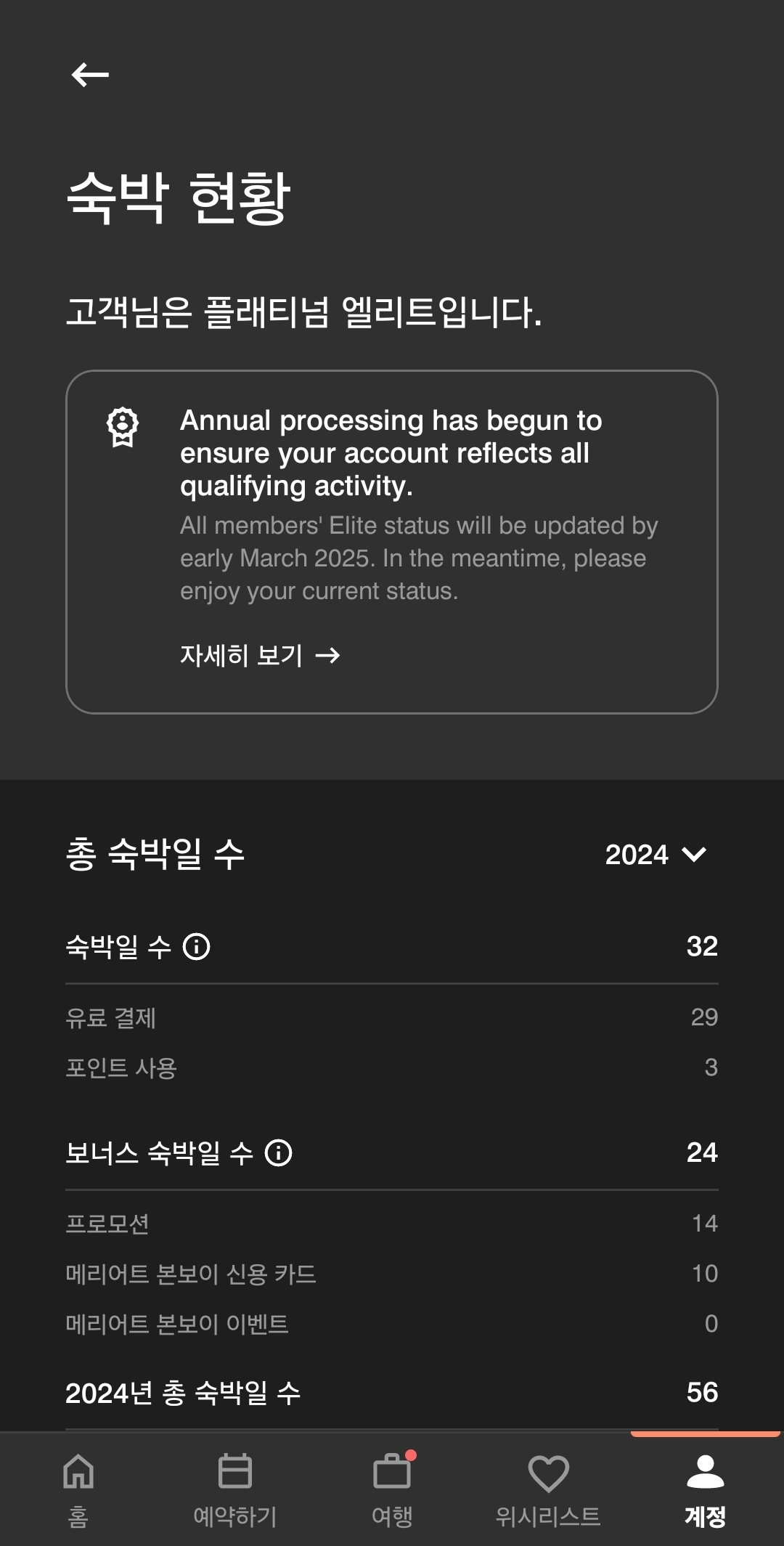
Task: Tap the info icon beside 보너스 숙박일 수
Action: [279, 1152]
